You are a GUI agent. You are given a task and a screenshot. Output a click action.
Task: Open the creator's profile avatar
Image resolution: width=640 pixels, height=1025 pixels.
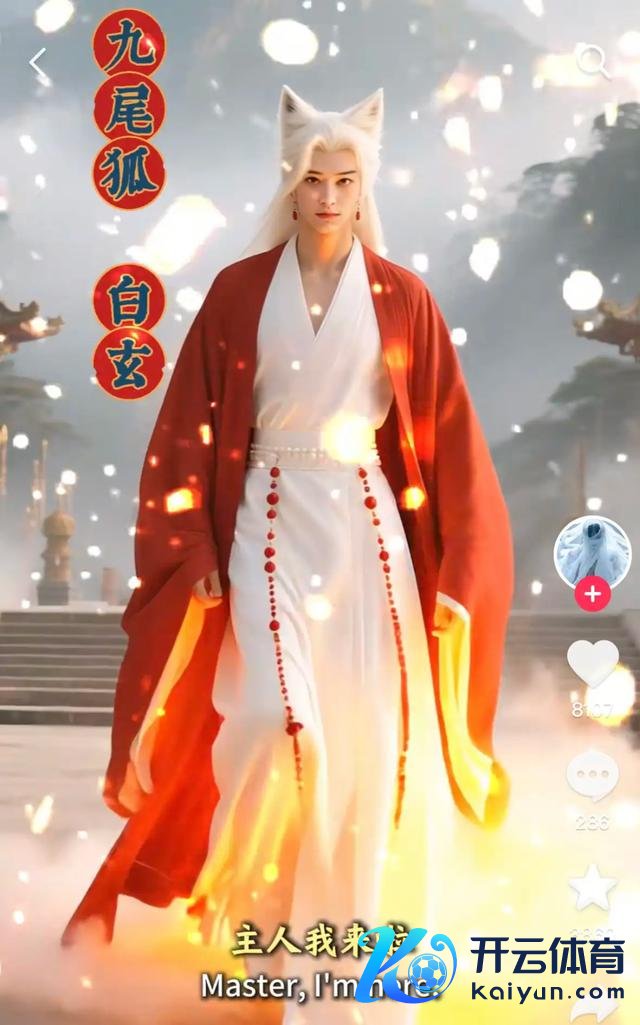[x=592, y=553]
